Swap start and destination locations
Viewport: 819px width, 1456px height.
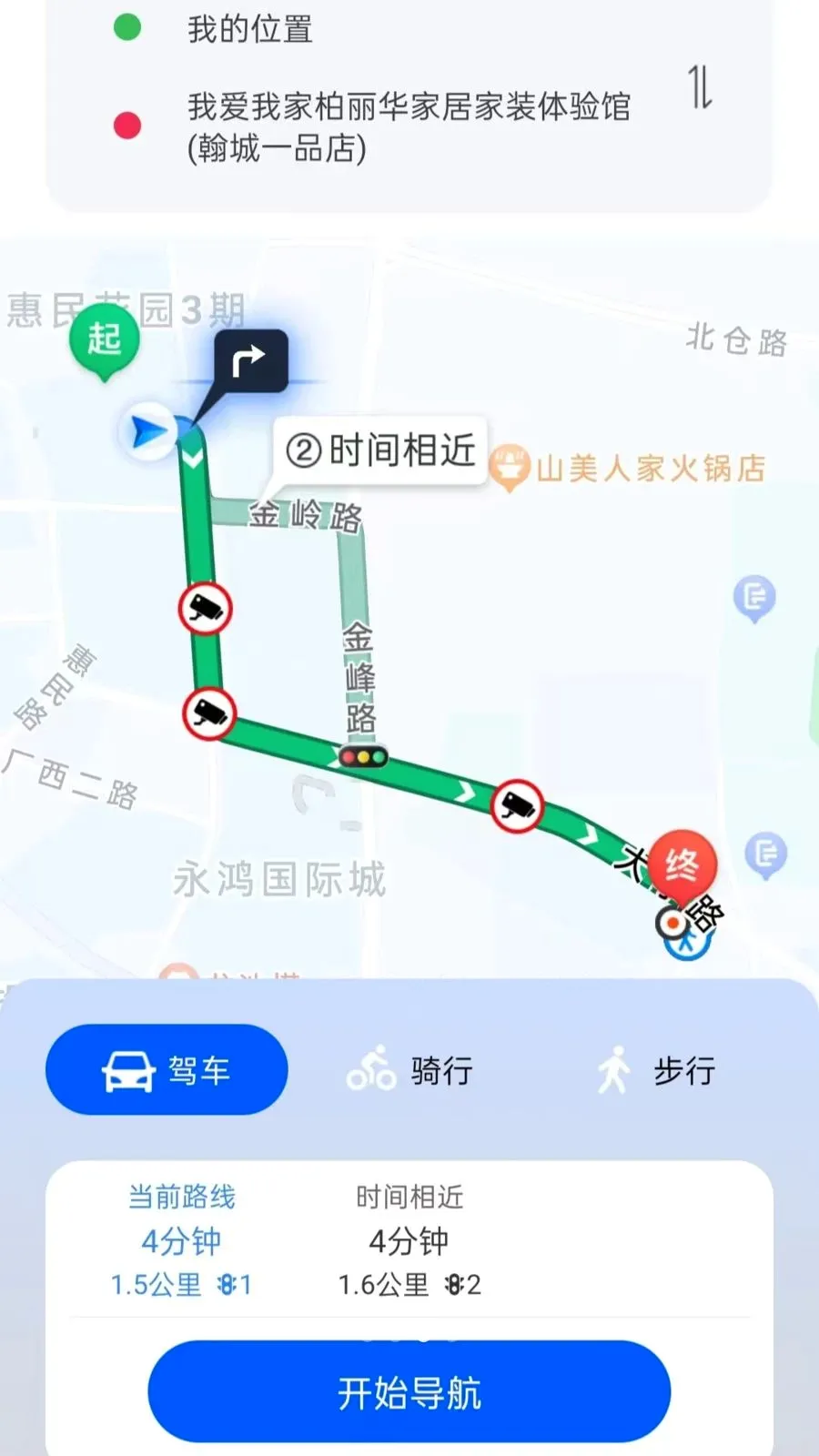[x=699, y=87]
